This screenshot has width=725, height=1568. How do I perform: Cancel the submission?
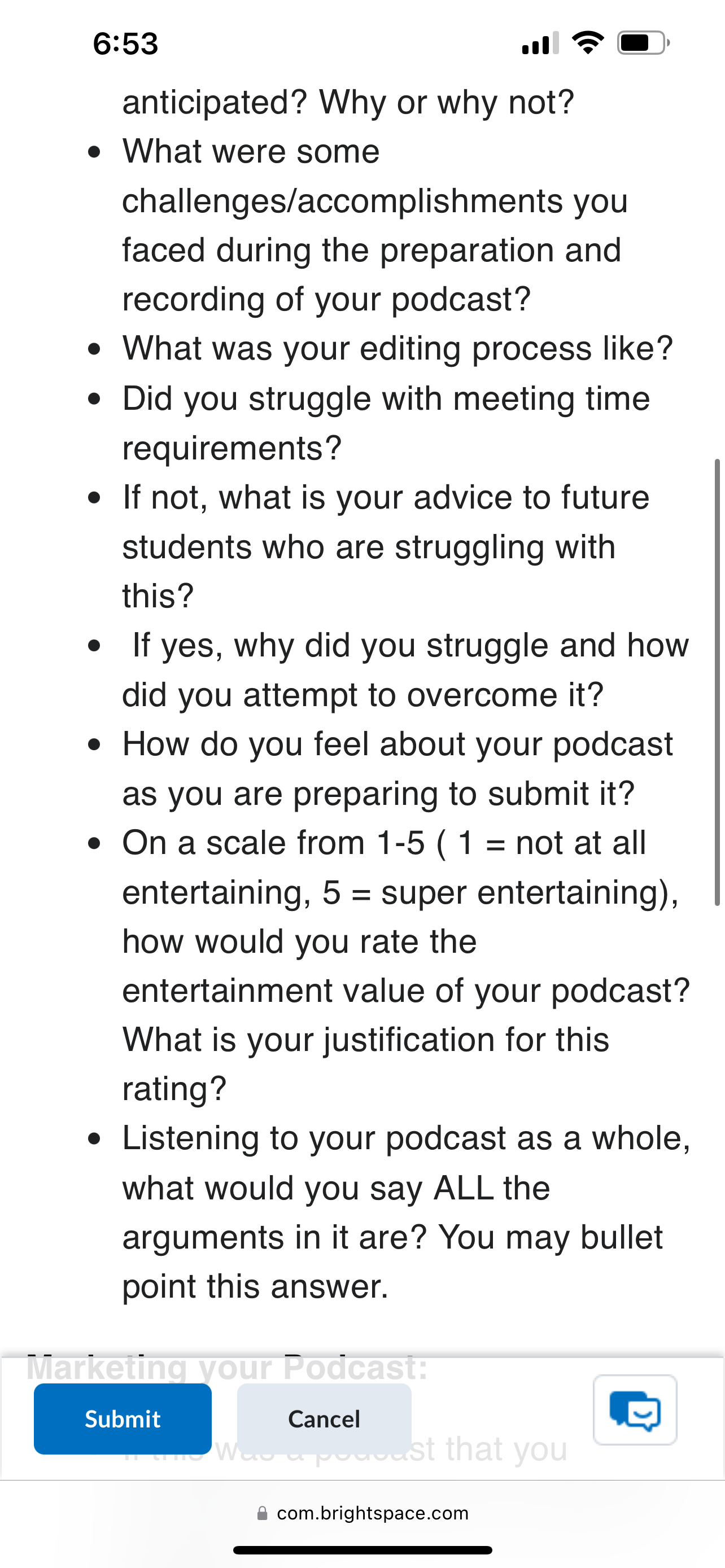pyautogui.click(x=324, y=1419)
